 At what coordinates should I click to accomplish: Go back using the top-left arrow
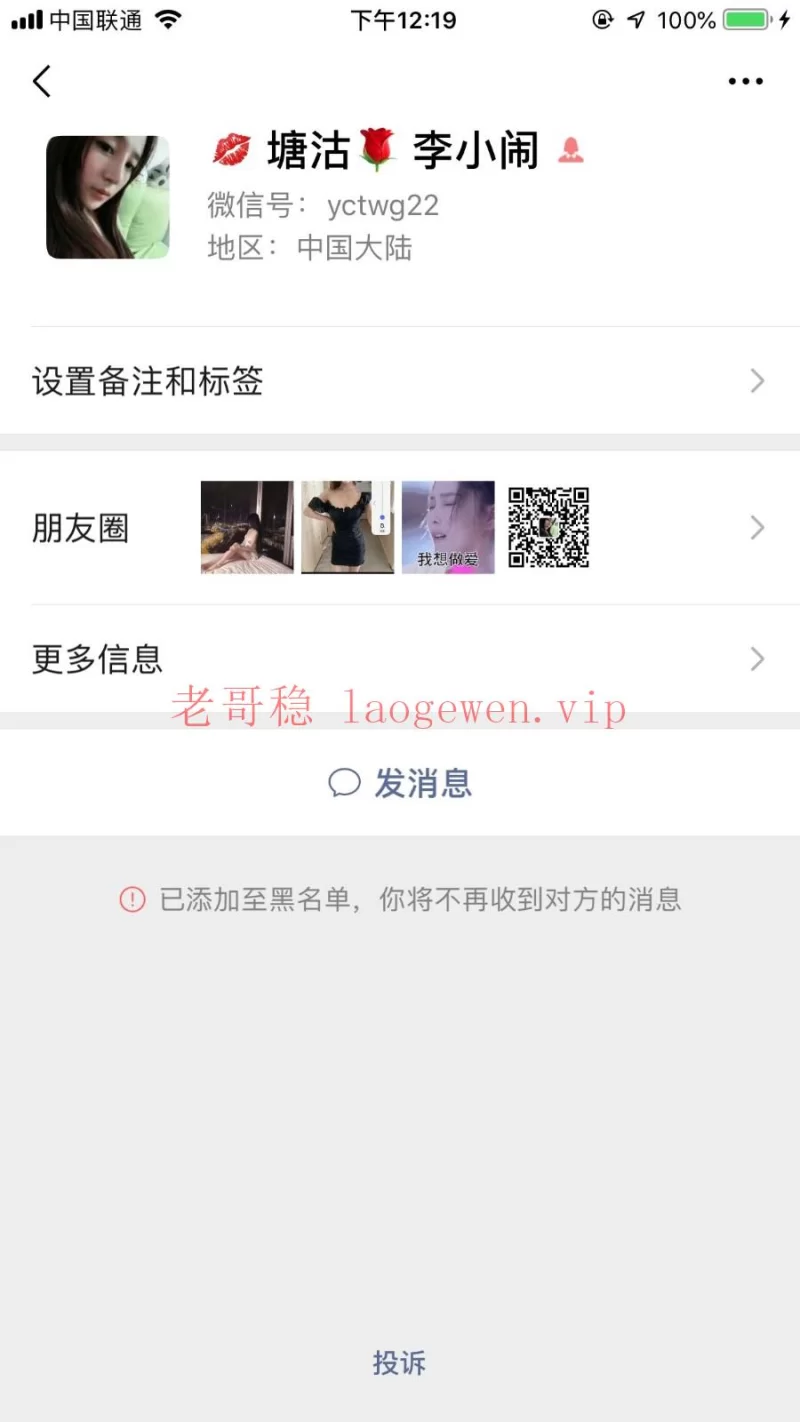pos(42,81)
